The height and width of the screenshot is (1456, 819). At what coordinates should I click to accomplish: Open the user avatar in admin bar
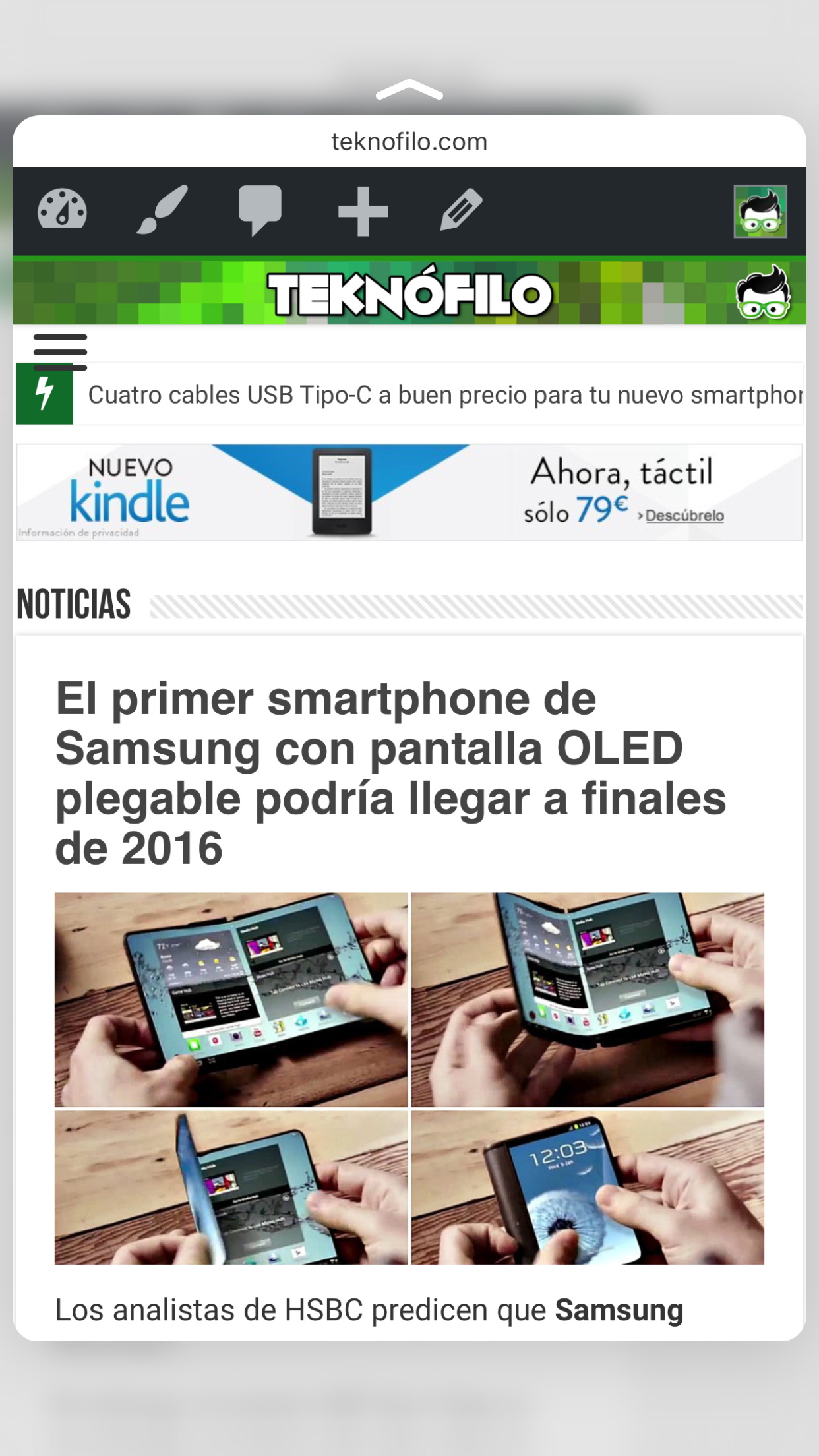760,211
